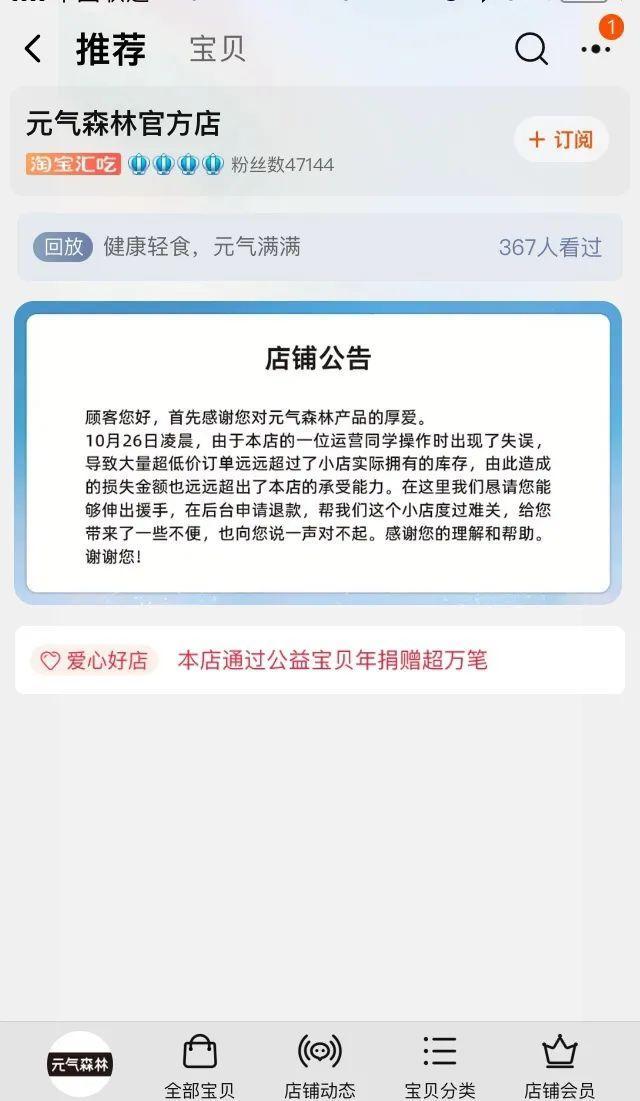Screen dimensions: 640x1101
Task: Switch to 店铺动态 tab
Action: (x=320, y=1066)
